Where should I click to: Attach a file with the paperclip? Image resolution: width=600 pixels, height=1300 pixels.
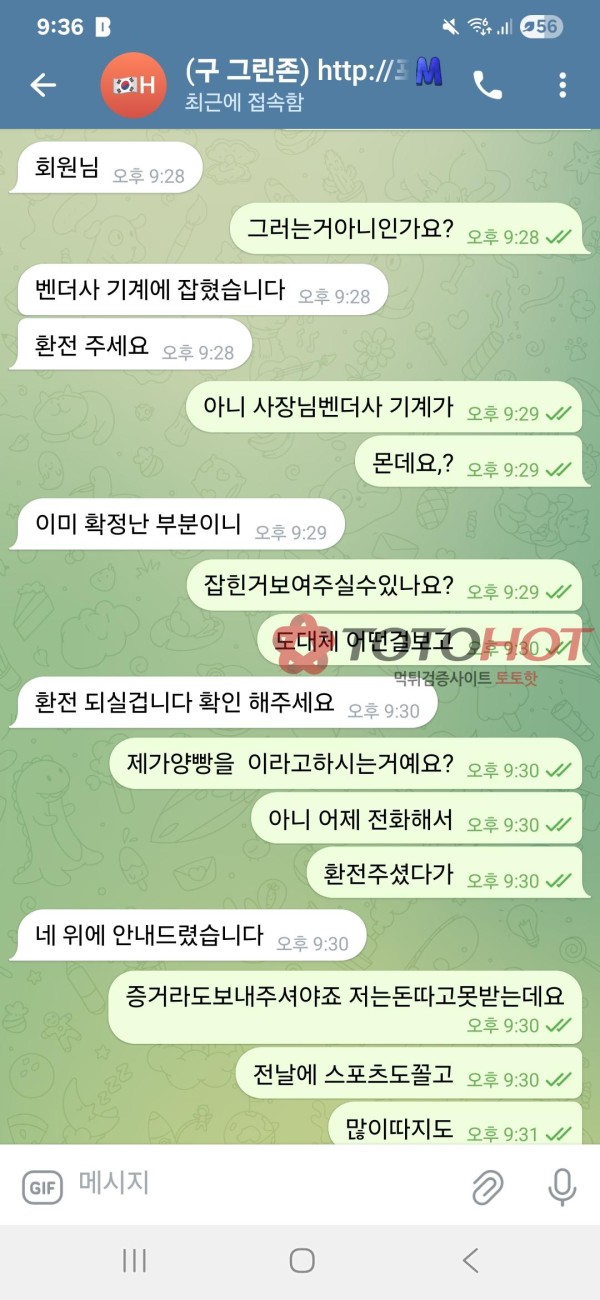click(x=488, y=1187)
